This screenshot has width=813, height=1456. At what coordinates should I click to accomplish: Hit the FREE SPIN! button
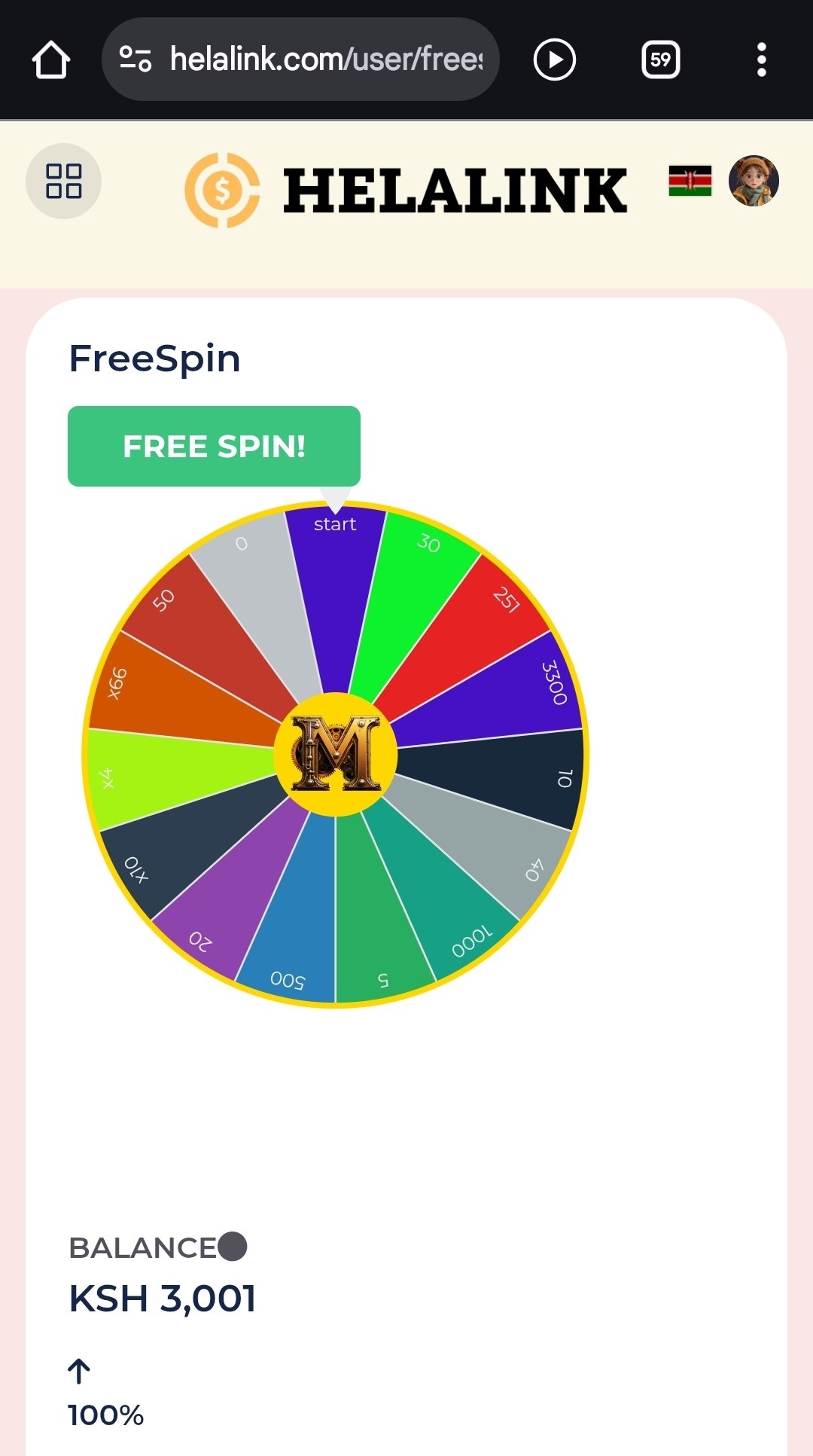click(x=214, y=446)
